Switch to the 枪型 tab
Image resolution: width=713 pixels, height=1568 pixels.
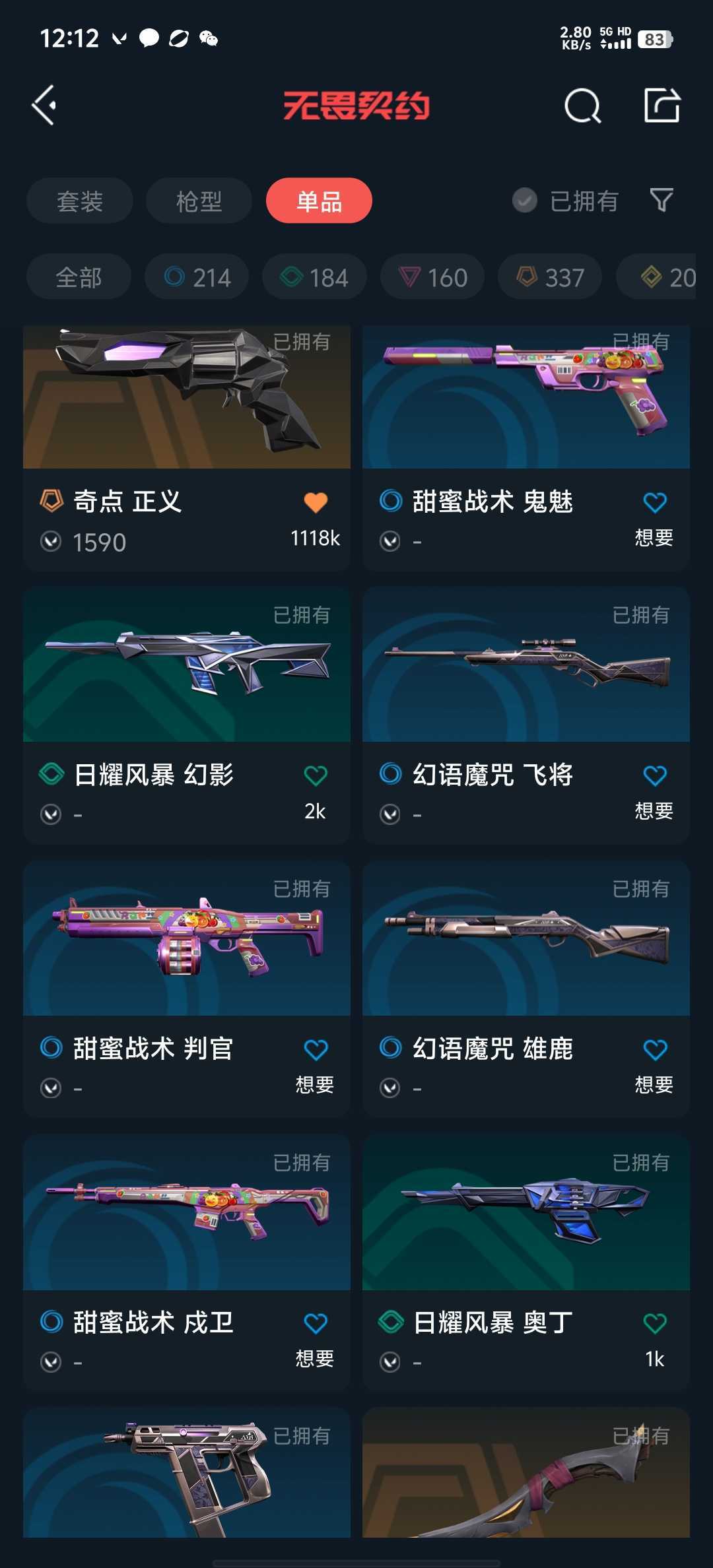tap(199, 201)
